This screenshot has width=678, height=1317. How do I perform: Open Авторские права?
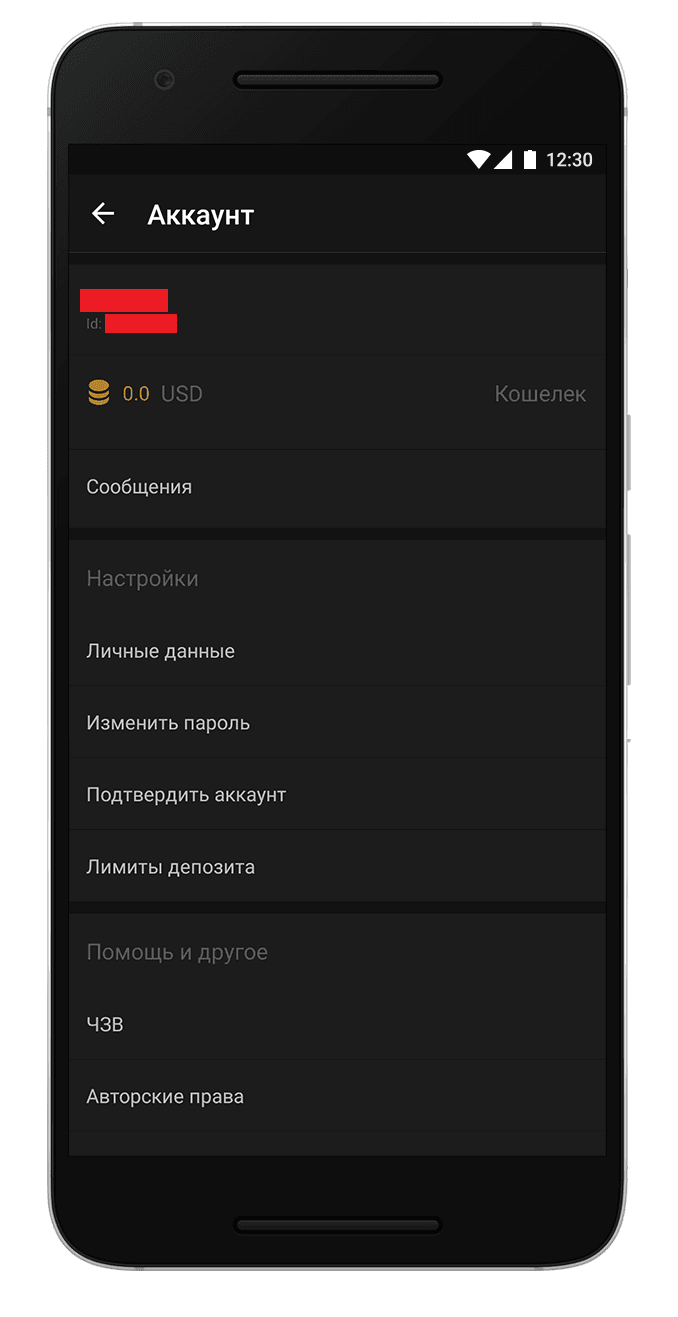[165, 1097]
